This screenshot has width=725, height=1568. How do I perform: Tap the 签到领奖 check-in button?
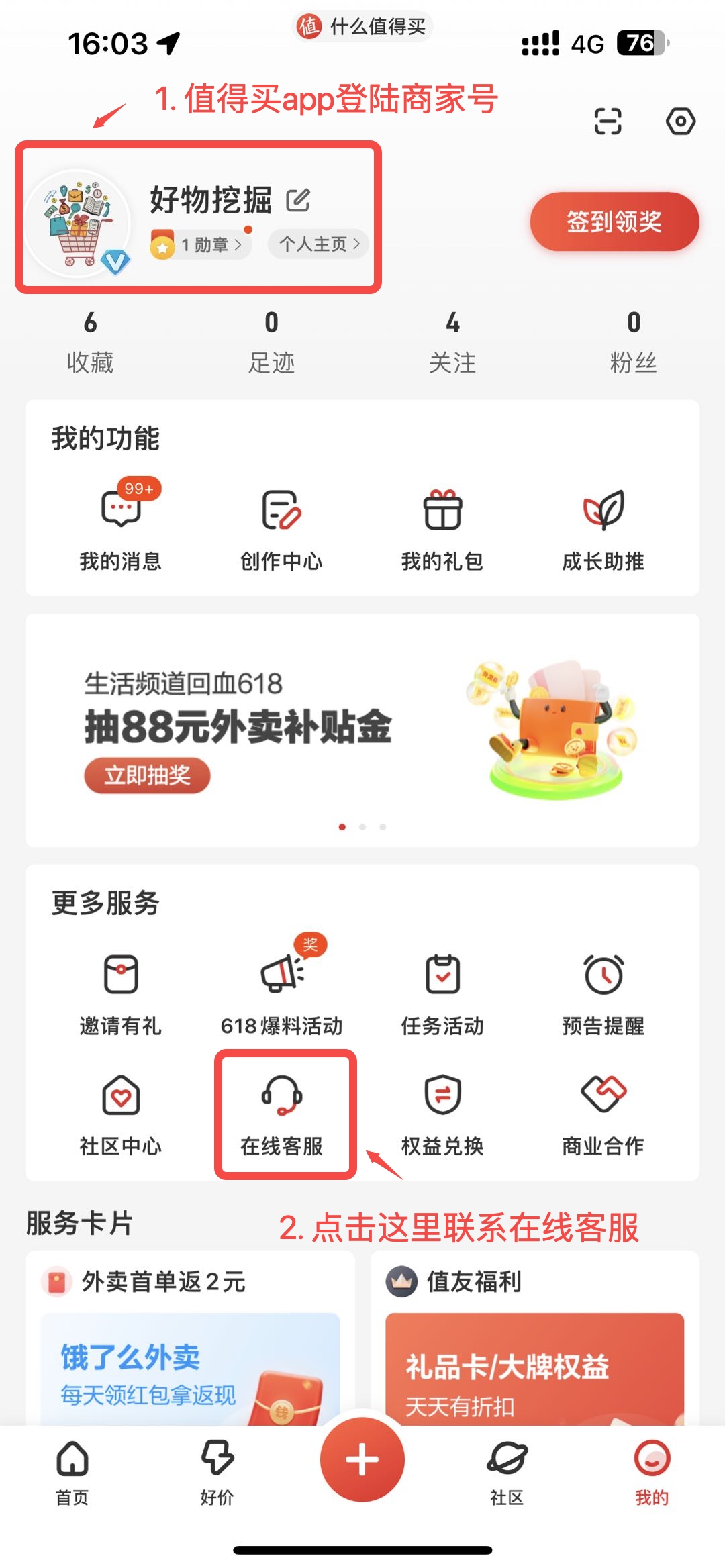click(614, 222)
